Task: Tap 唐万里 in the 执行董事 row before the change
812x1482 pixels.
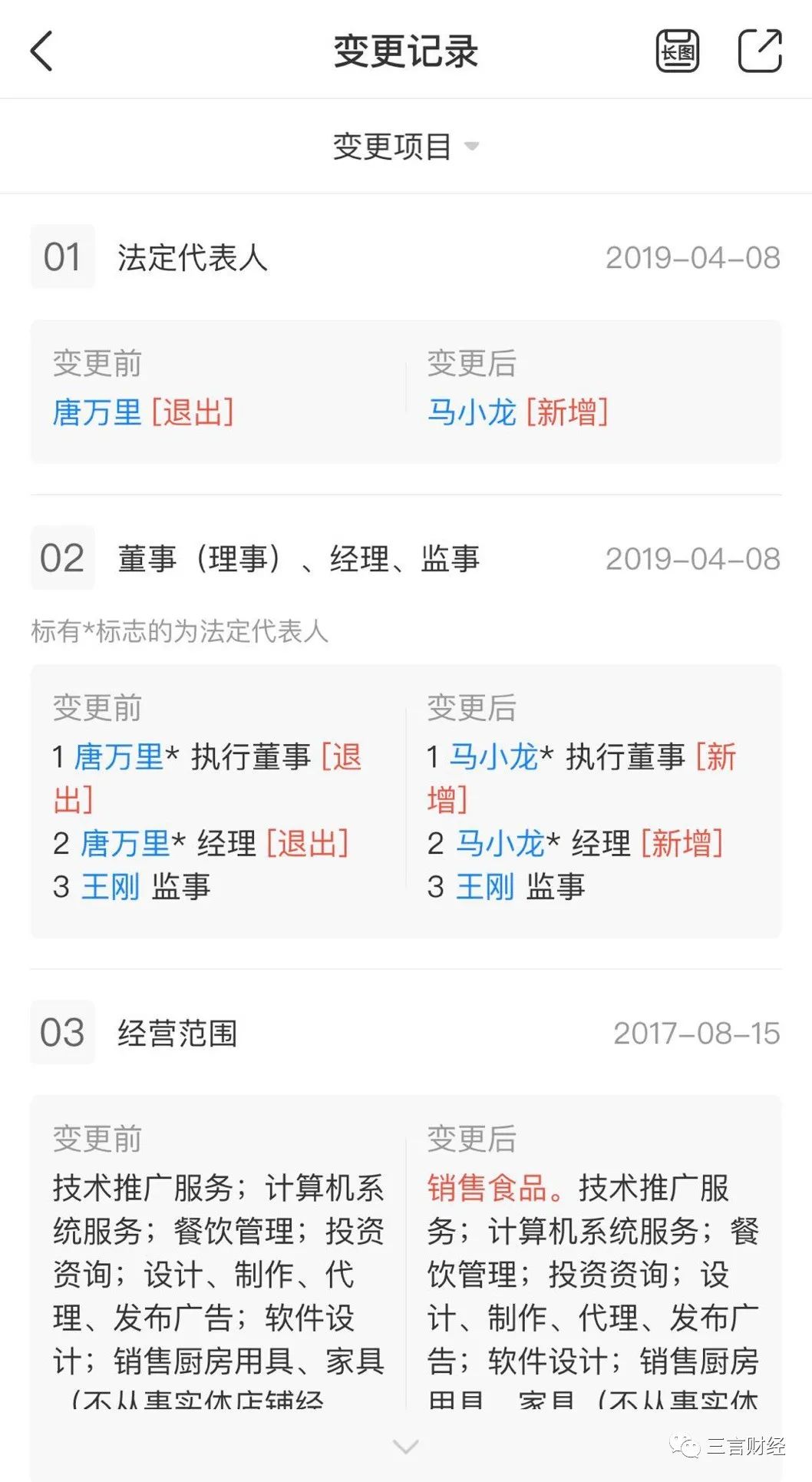Action: click(118, 757)
